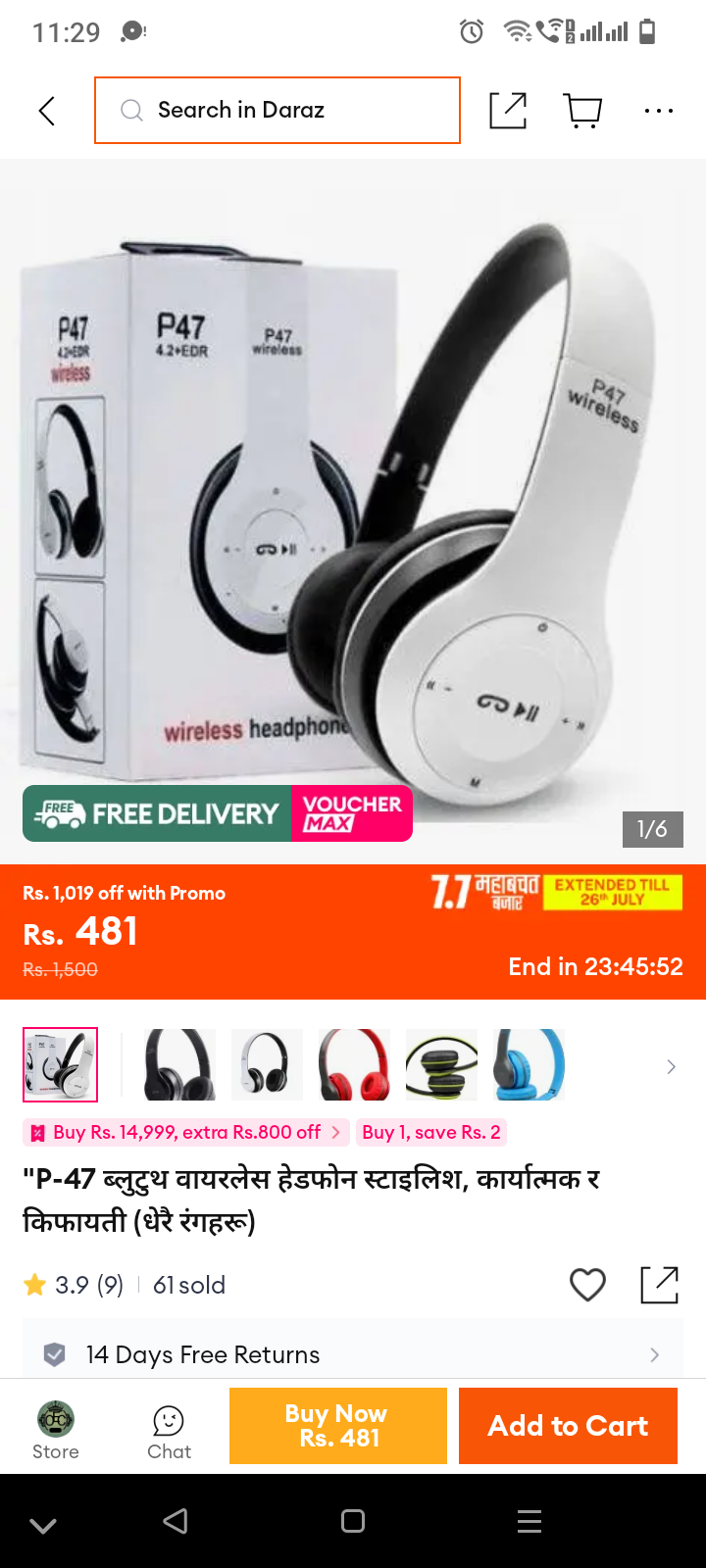The image size is (706, 1568).
Task: Tap Add to Cart
Action: click(568, 1426)
